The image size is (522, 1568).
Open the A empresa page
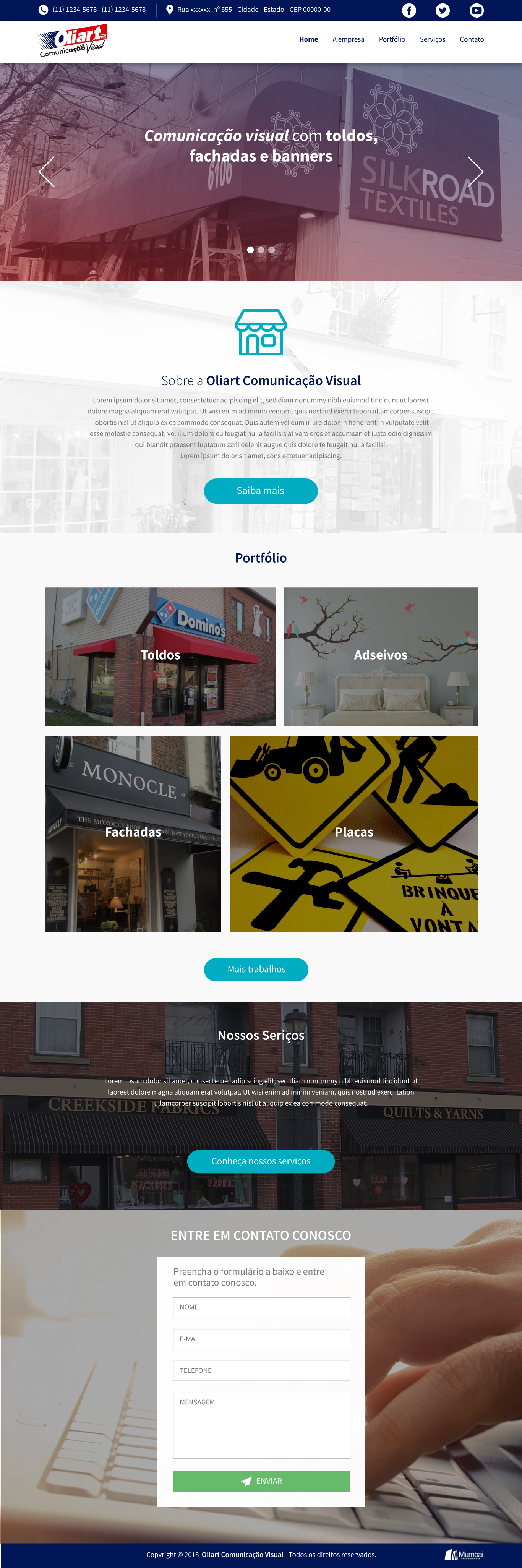pyautogui.click(x=348, y=40)
